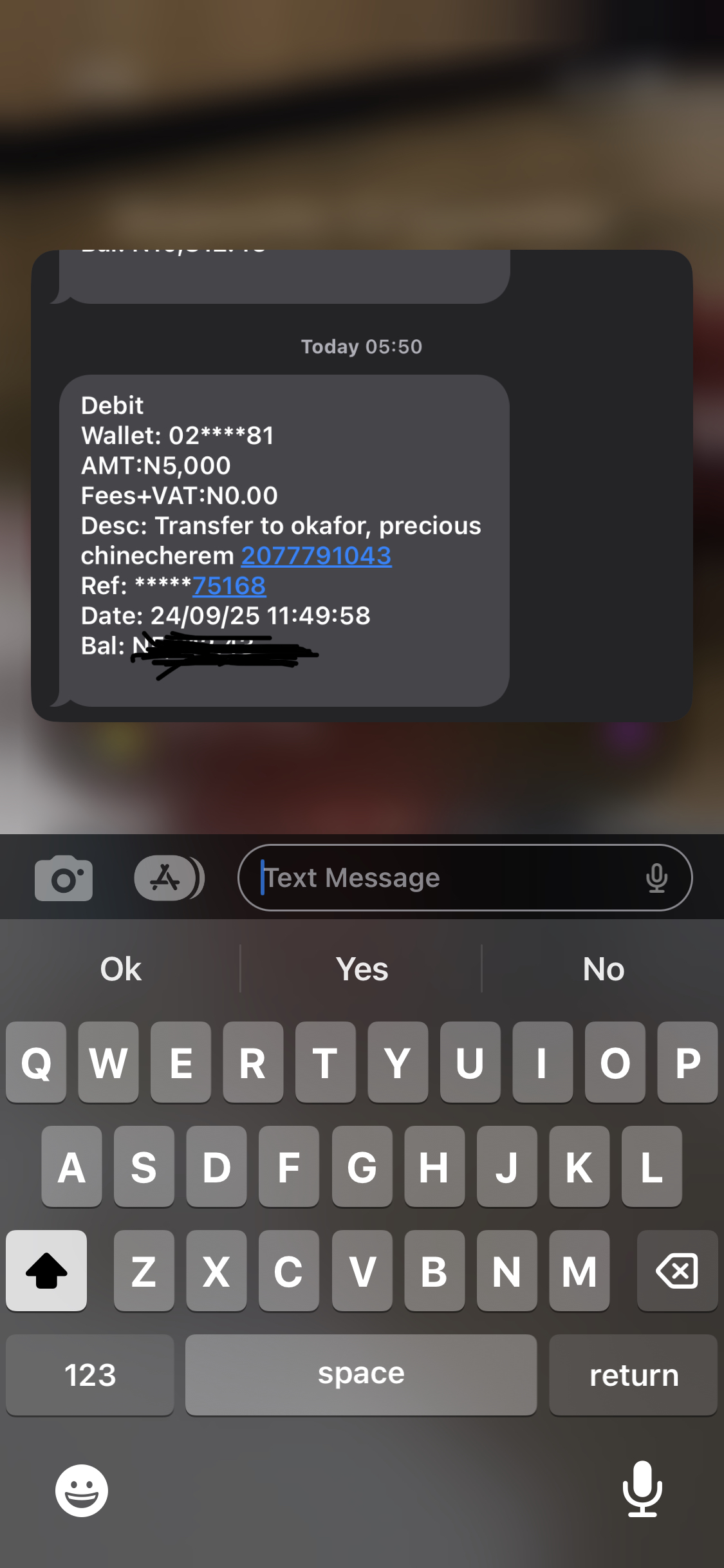Hit the return key
The width and height of the screenshot is (724, 1568).
pyautogui.click(x=633, y=1375)
